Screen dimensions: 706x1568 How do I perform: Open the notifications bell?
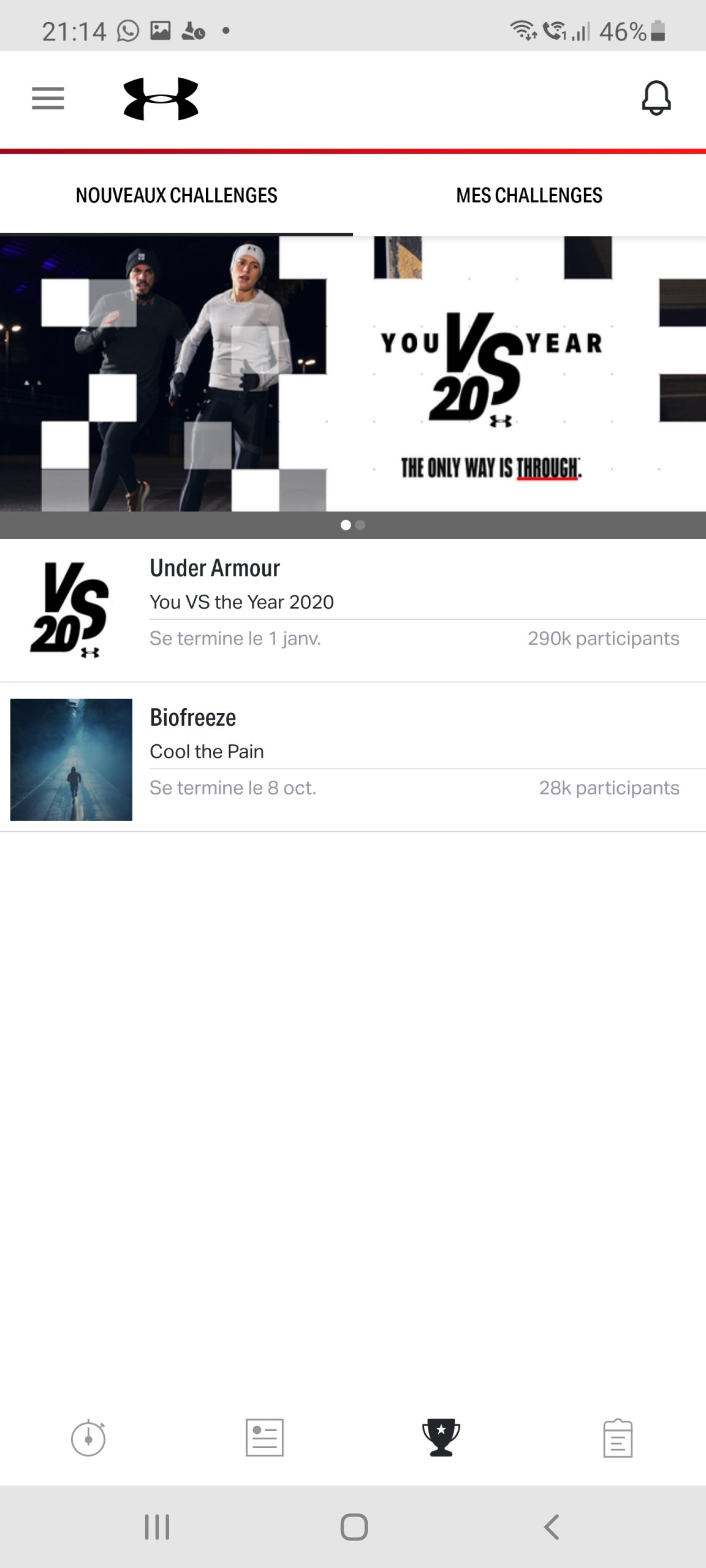[x=656, y=98]
